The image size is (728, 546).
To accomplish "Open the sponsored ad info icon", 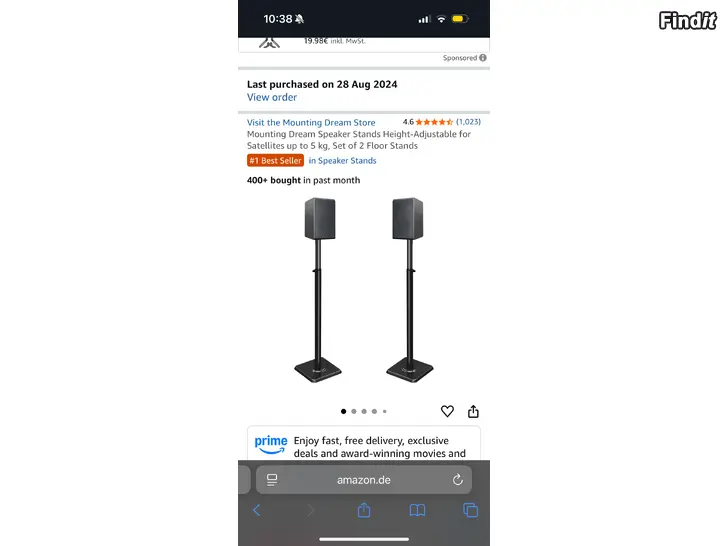I will tap(483, 58).
